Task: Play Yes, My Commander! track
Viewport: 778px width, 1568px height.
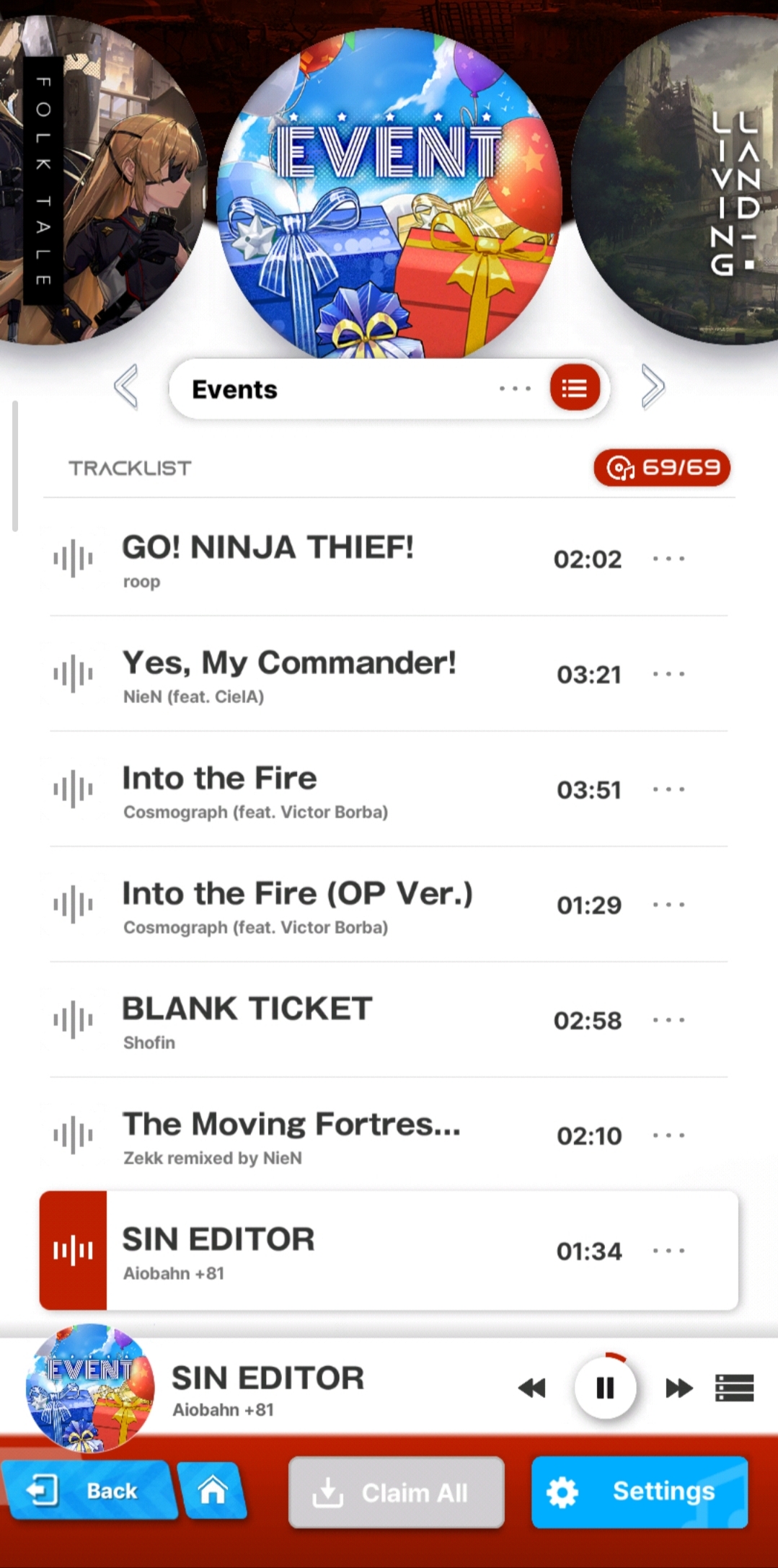Action: pos(288,673)
